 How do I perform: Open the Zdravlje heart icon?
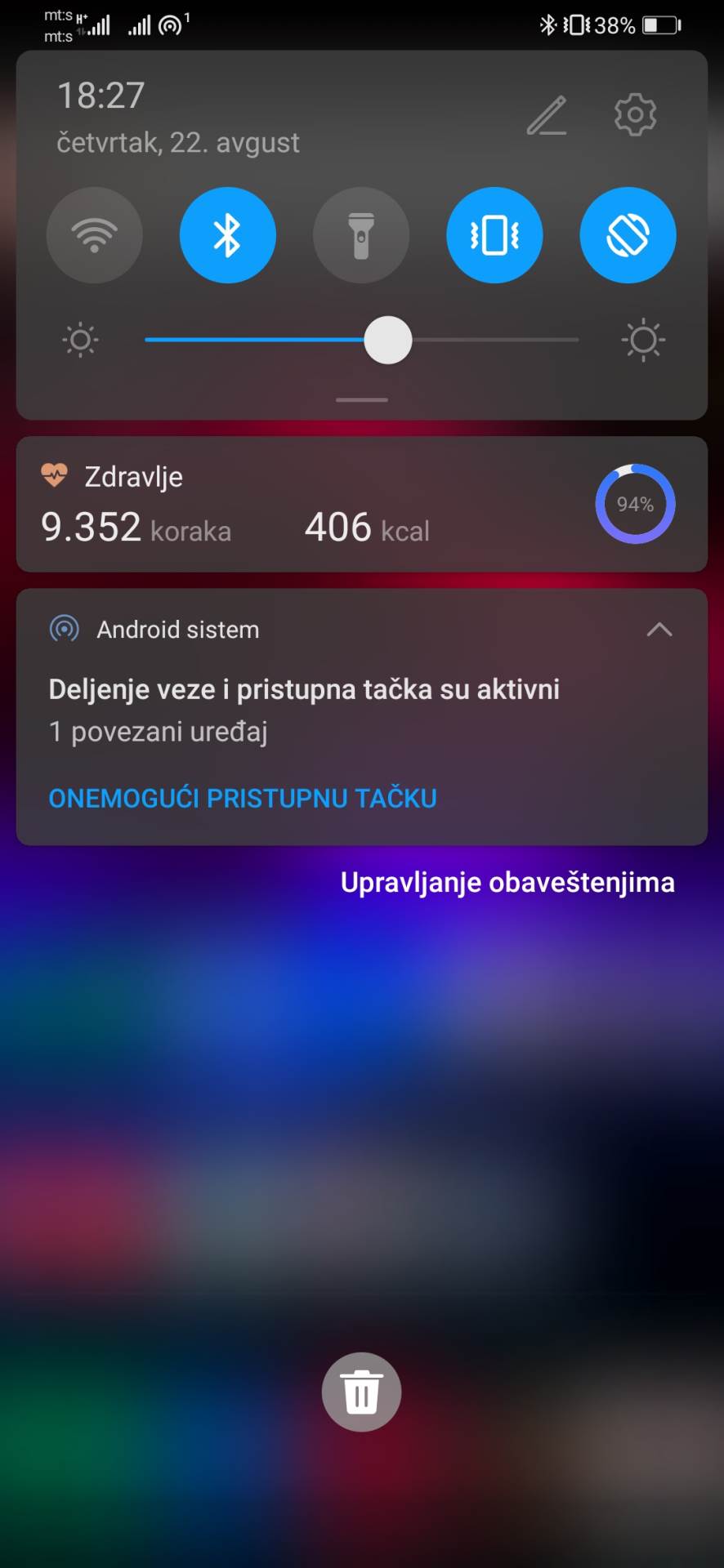54,476
